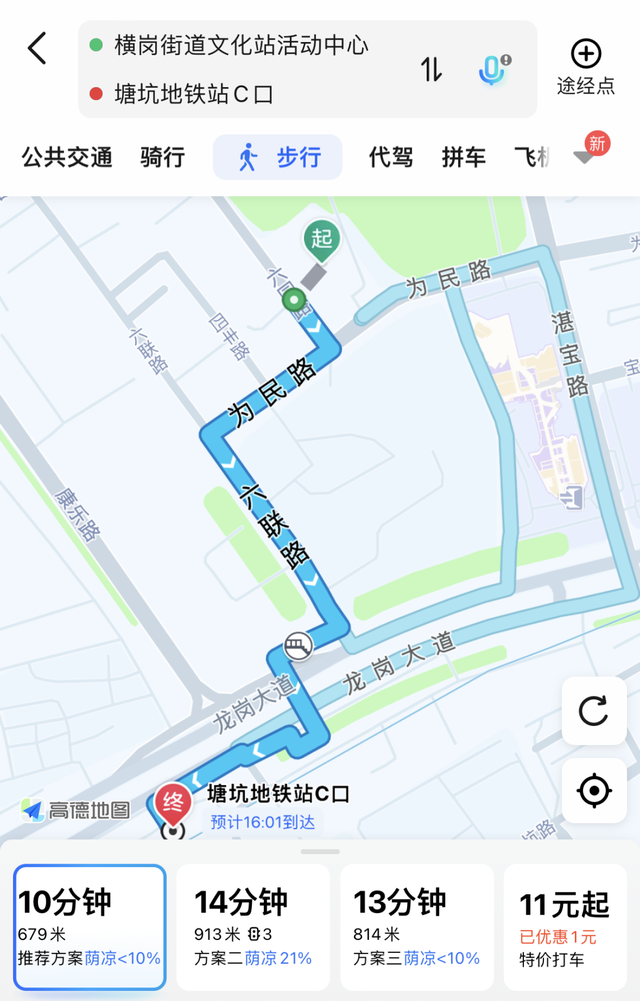Tap the bus stop icon on map
640x1001 pixels.
click(x=297, y=645)
